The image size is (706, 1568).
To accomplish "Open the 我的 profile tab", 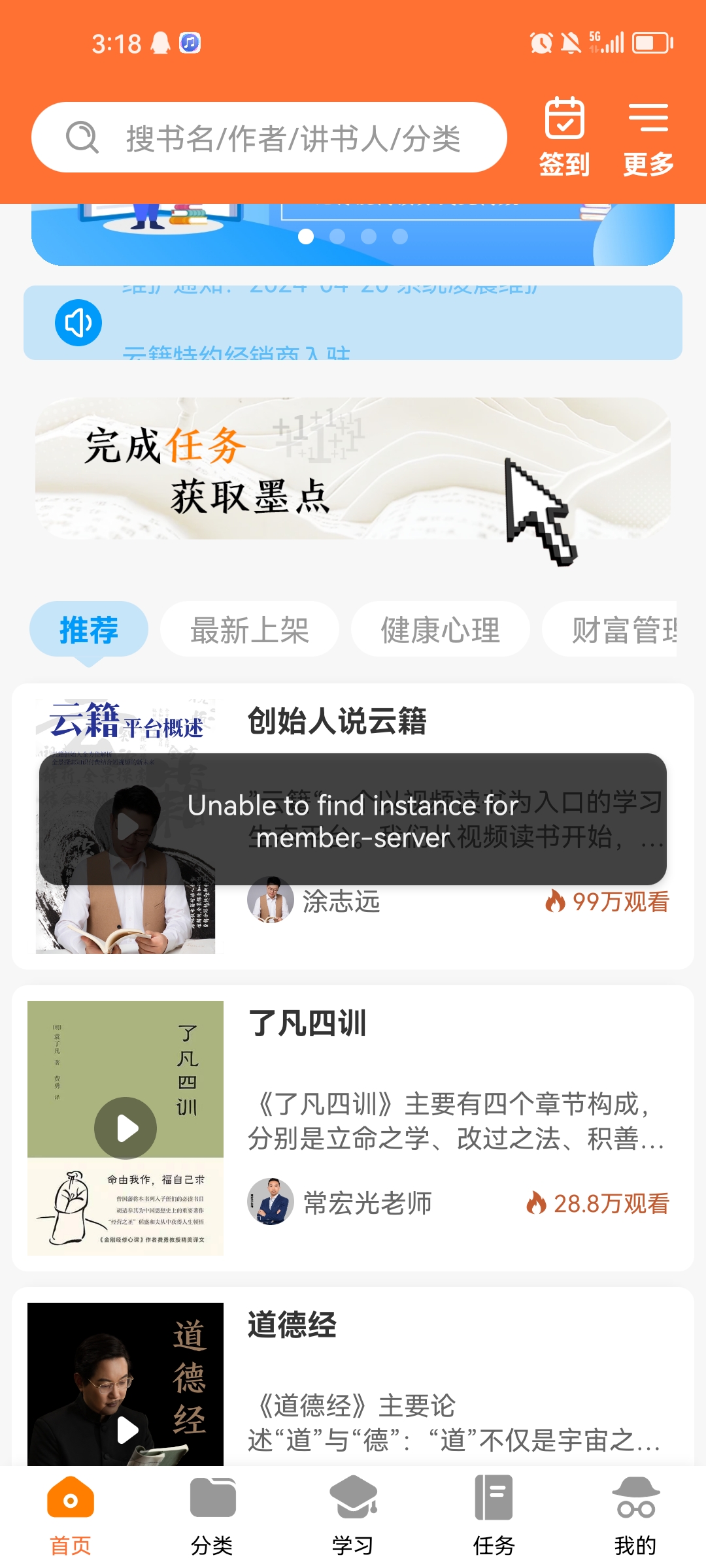I will point(635,1516).
